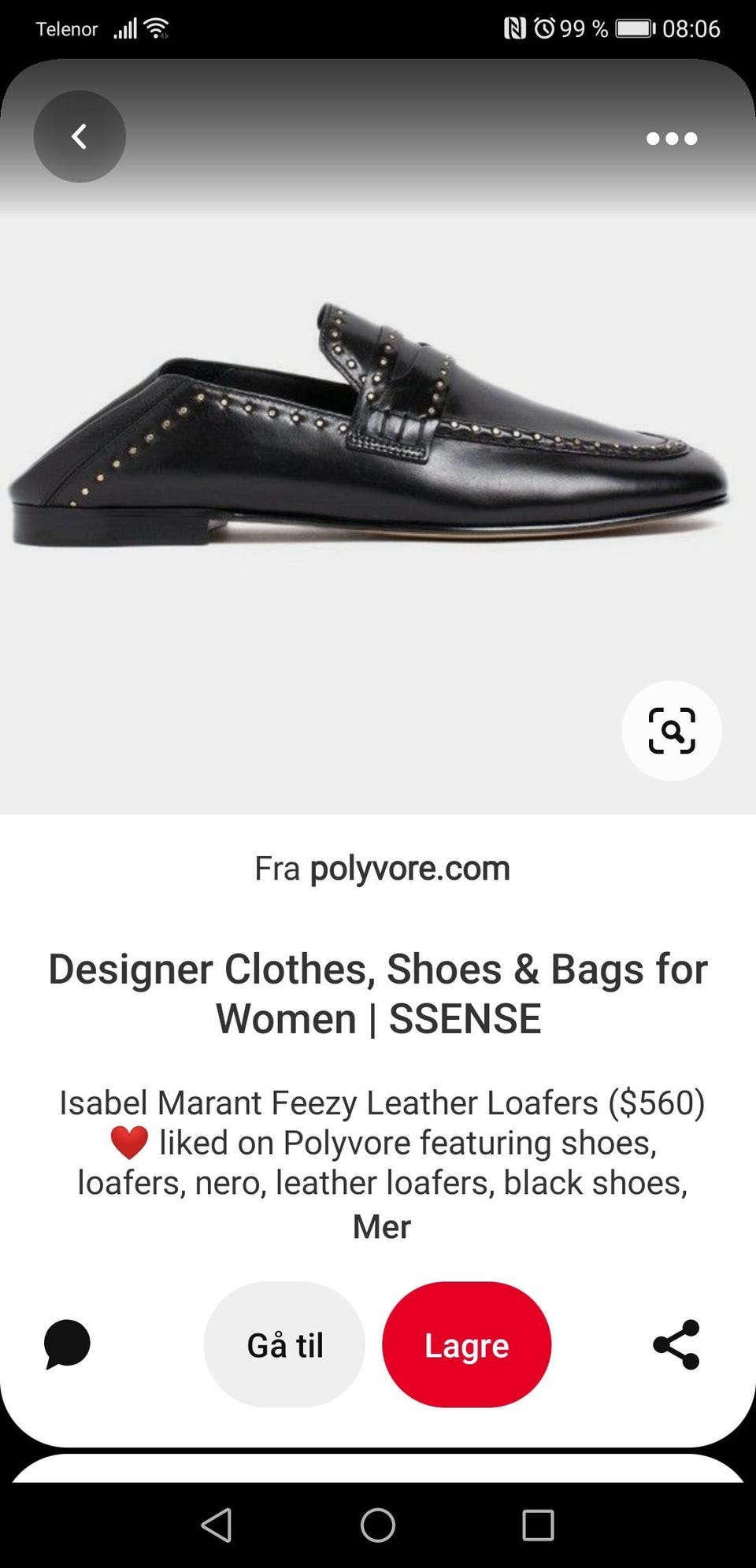Share this pin
Viewport: 756px width, 1568px height.
click(676, 1344)
